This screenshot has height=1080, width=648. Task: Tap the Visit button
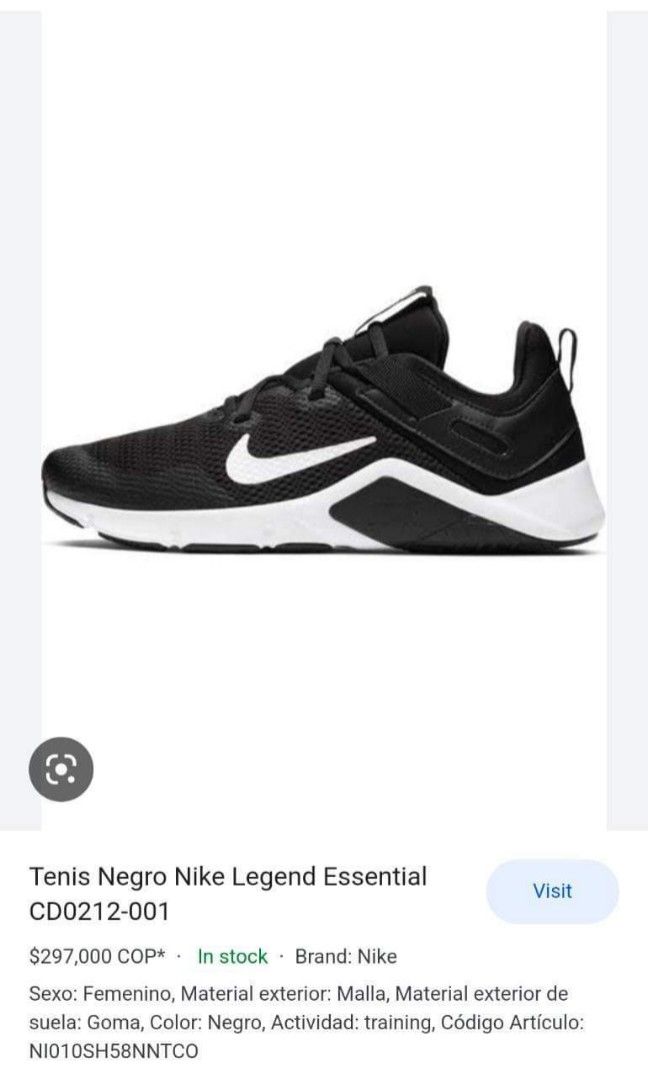552,891
